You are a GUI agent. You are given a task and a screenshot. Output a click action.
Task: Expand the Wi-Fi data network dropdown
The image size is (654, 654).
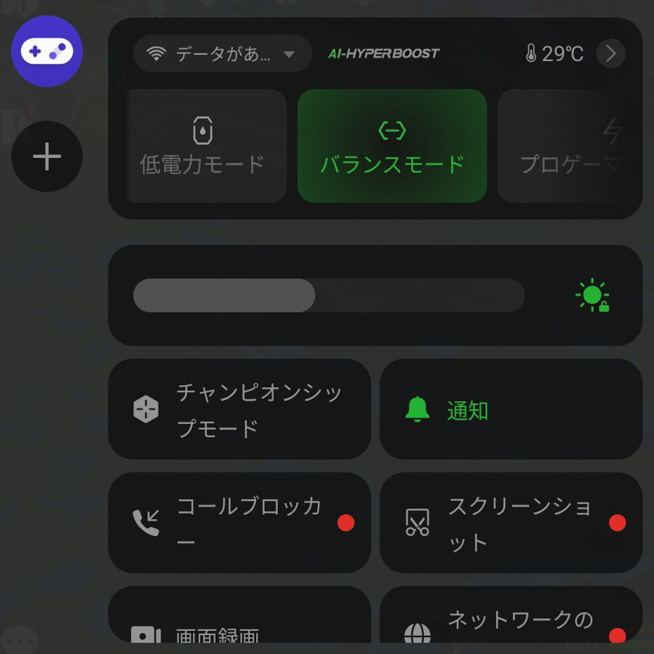click(x=223, y=54)
